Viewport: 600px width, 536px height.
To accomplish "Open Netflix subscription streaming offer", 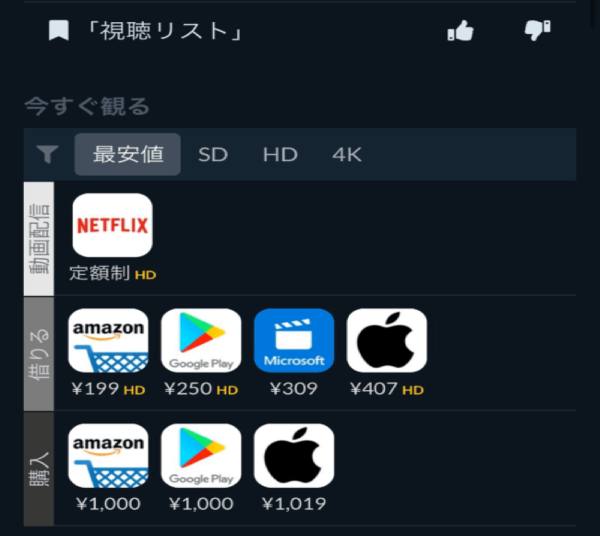I will (x=112, y=225).
